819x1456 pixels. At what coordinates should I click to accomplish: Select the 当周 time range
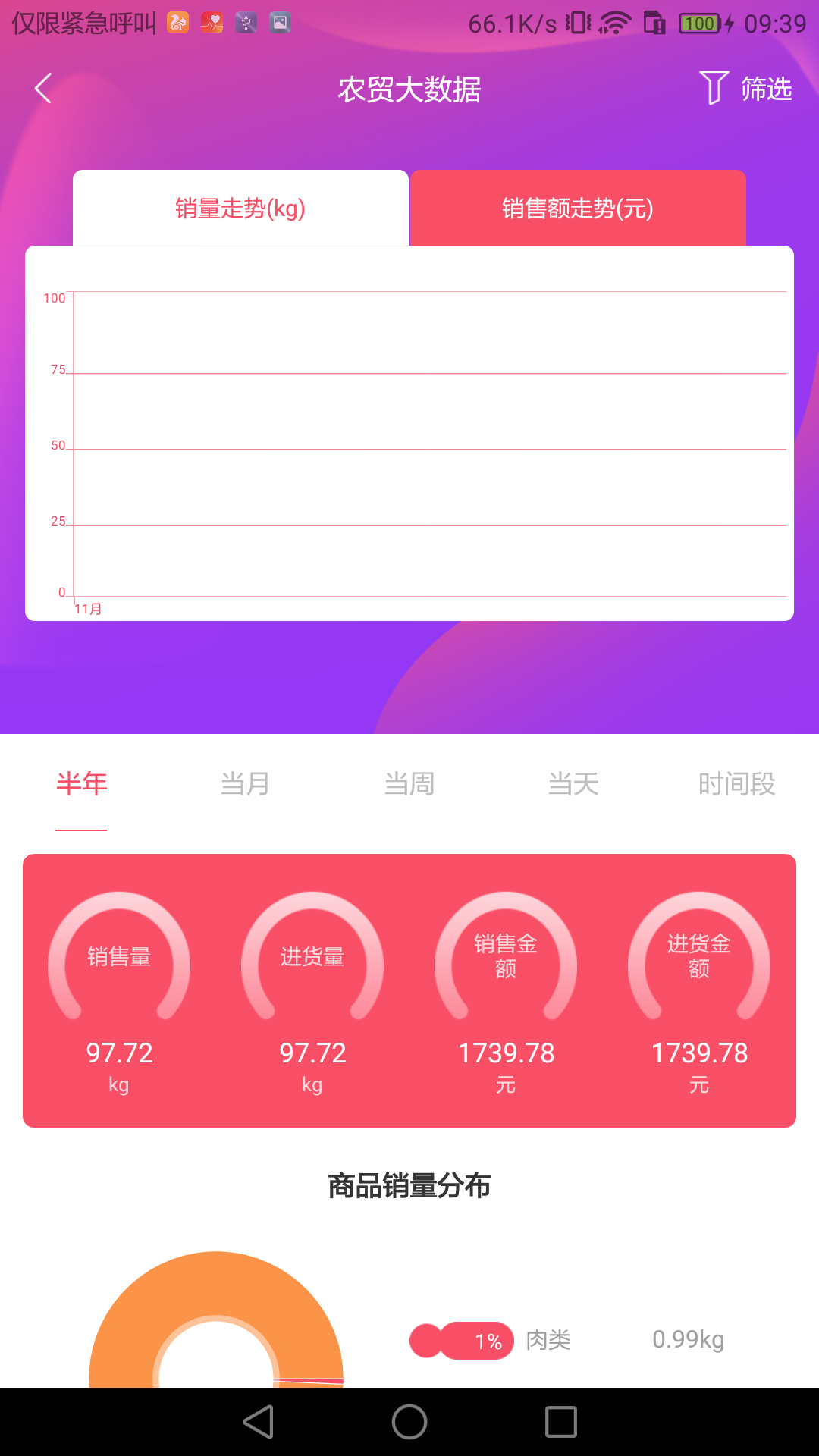409,784
